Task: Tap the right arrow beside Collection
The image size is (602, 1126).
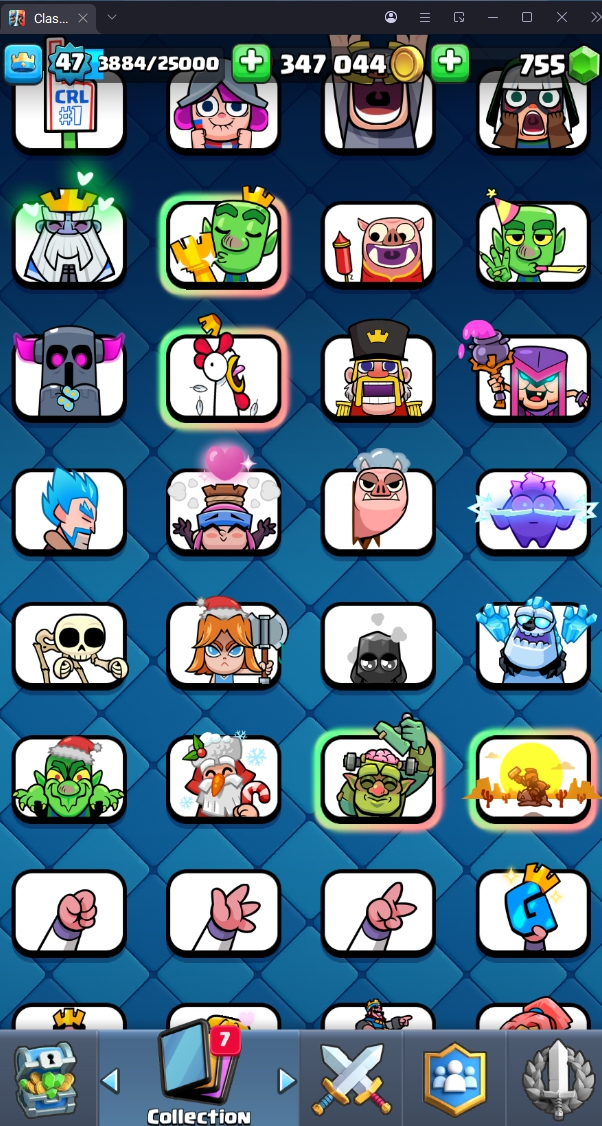Action: coord(287,1080)
